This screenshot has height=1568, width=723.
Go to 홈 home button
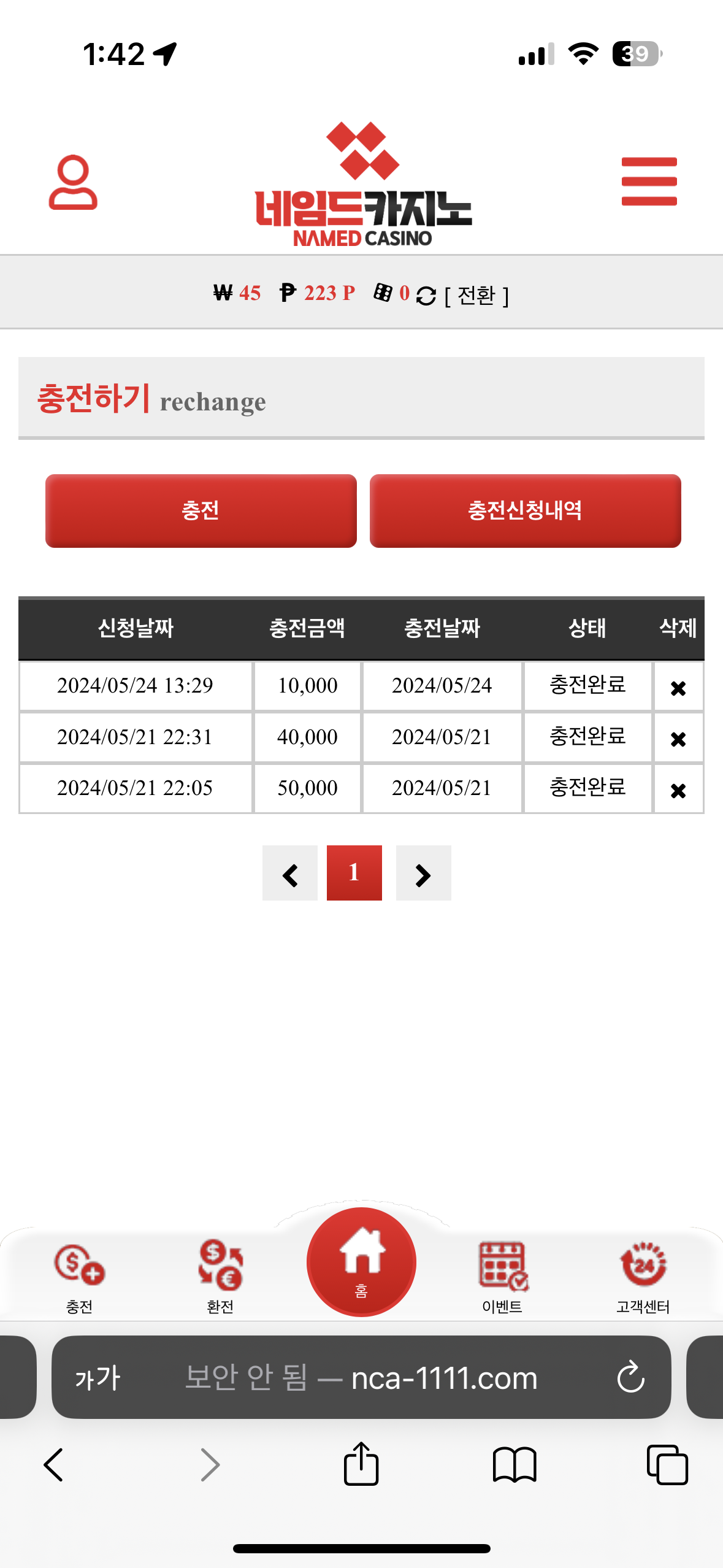[x=361, y=1262]
